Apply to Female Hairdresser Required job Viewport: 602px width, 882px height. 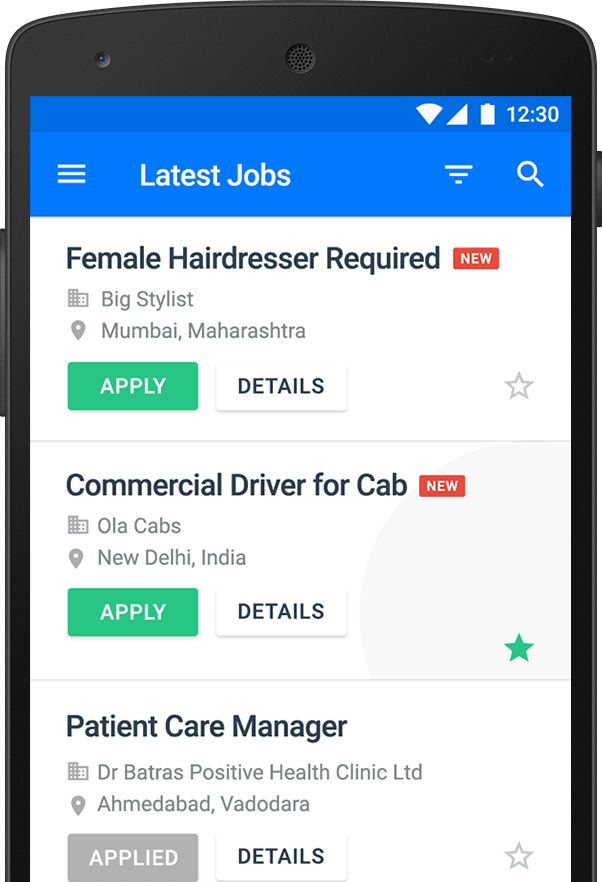tap(133, 386)
